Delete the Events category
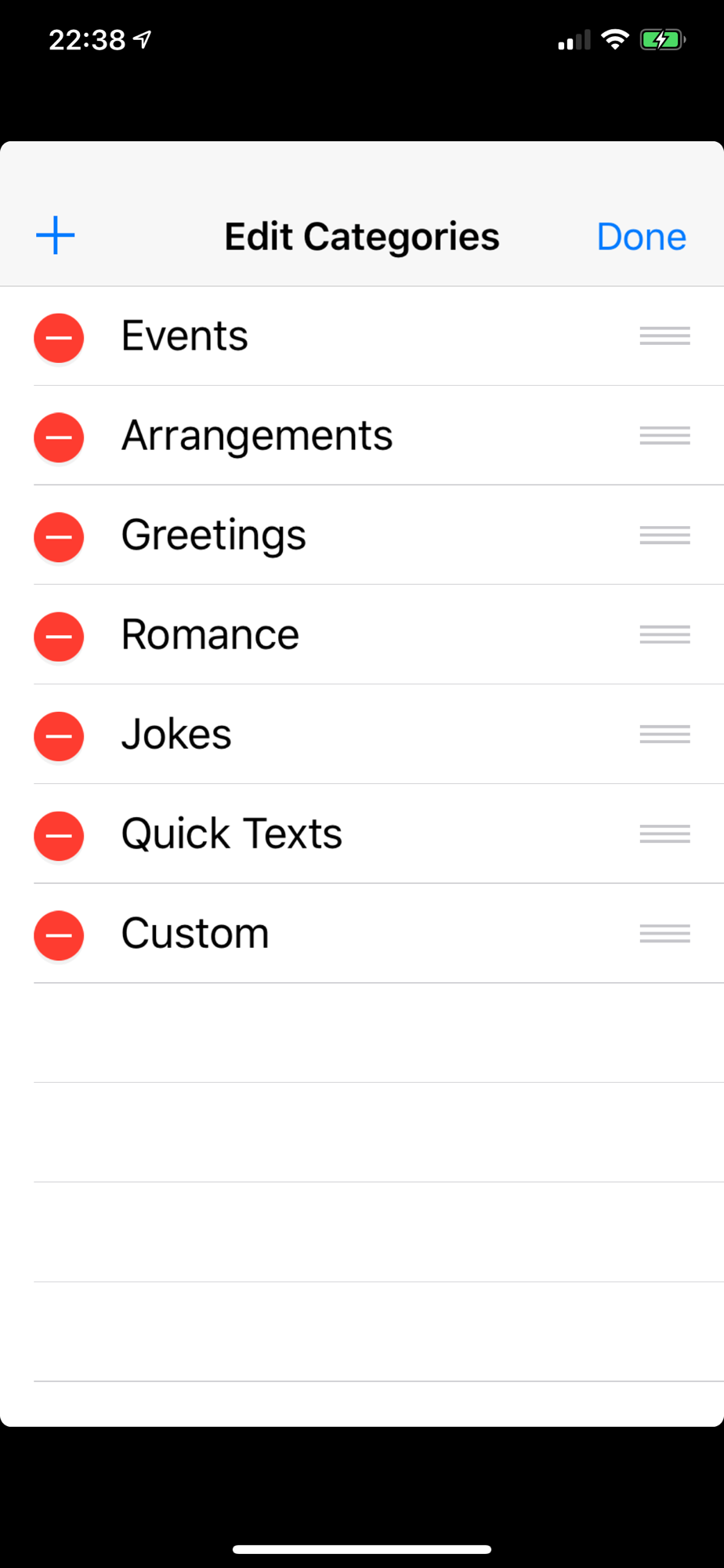This screenshot has height=1568, width=724. pos(59,338)
